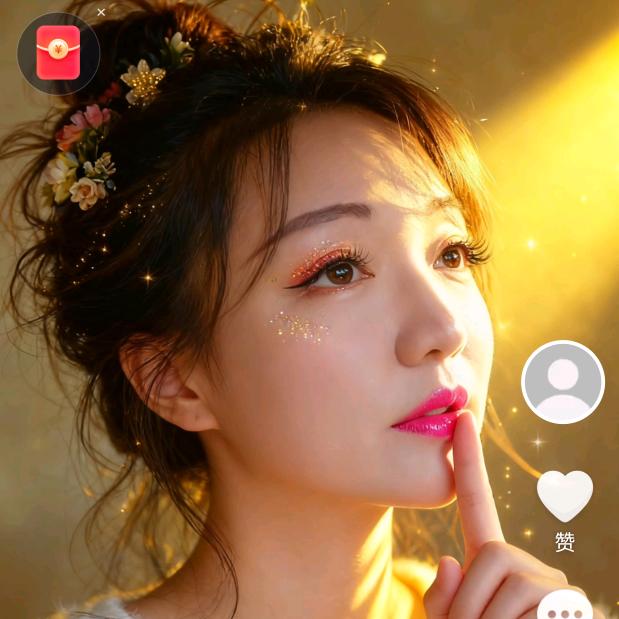The height and width of the screenshot is (619, 619).
Task: Open the red envelope reward icon
Action: (58, 53)
